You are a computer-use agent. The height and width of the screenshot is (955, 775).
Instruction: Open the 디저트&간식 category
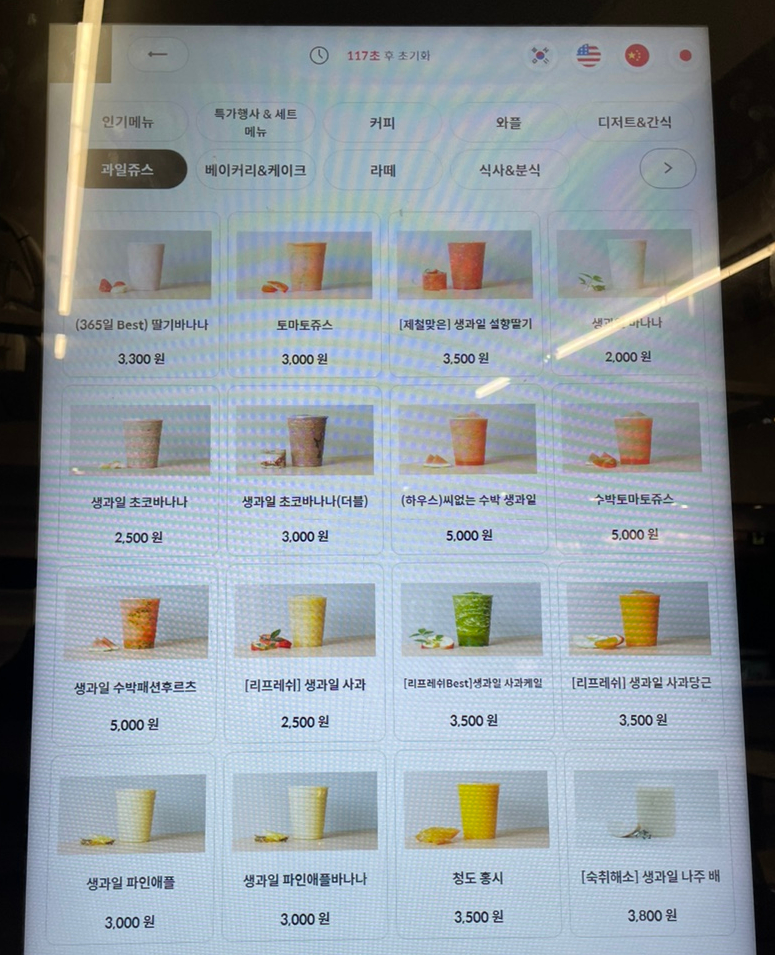(x=635, y=123)
